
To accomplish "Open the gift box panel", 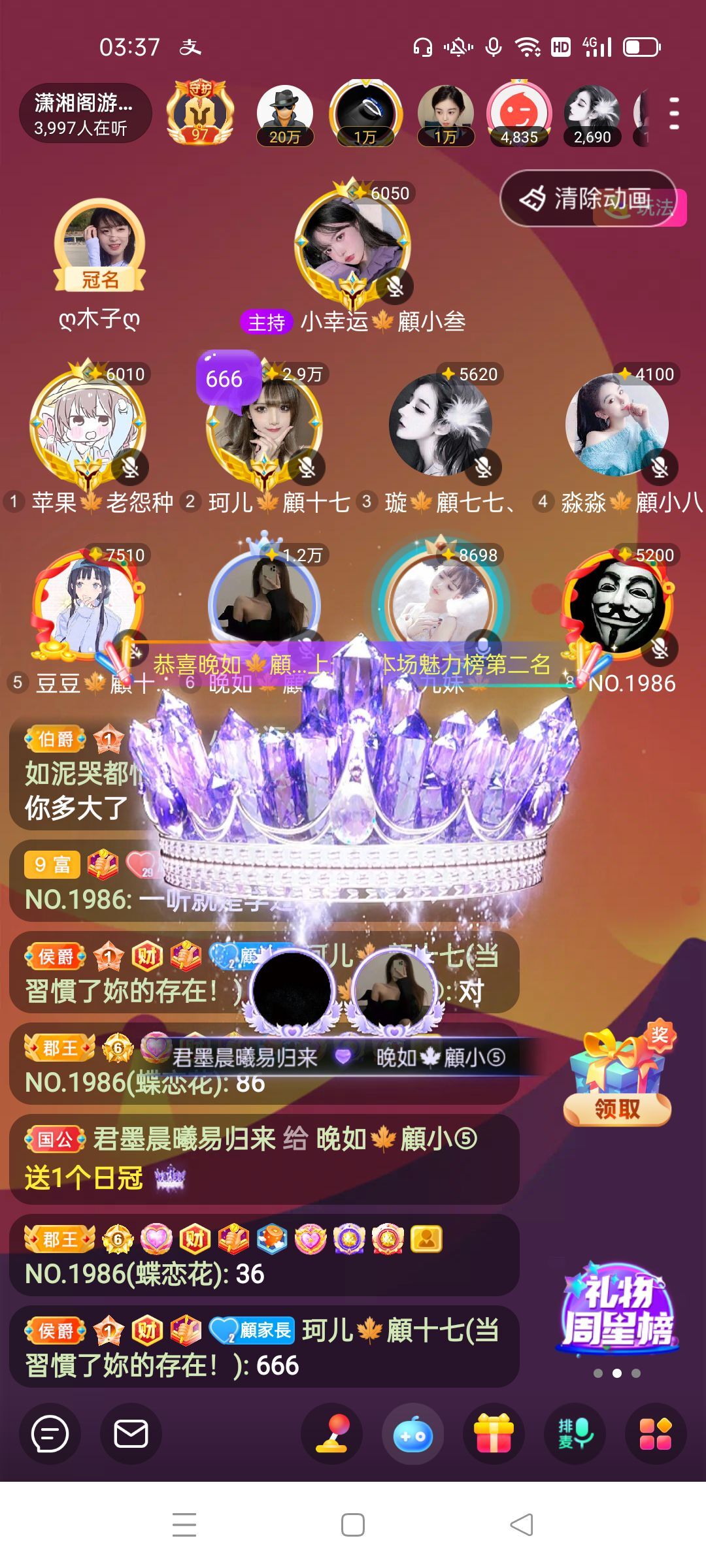I will point(494,1434).
